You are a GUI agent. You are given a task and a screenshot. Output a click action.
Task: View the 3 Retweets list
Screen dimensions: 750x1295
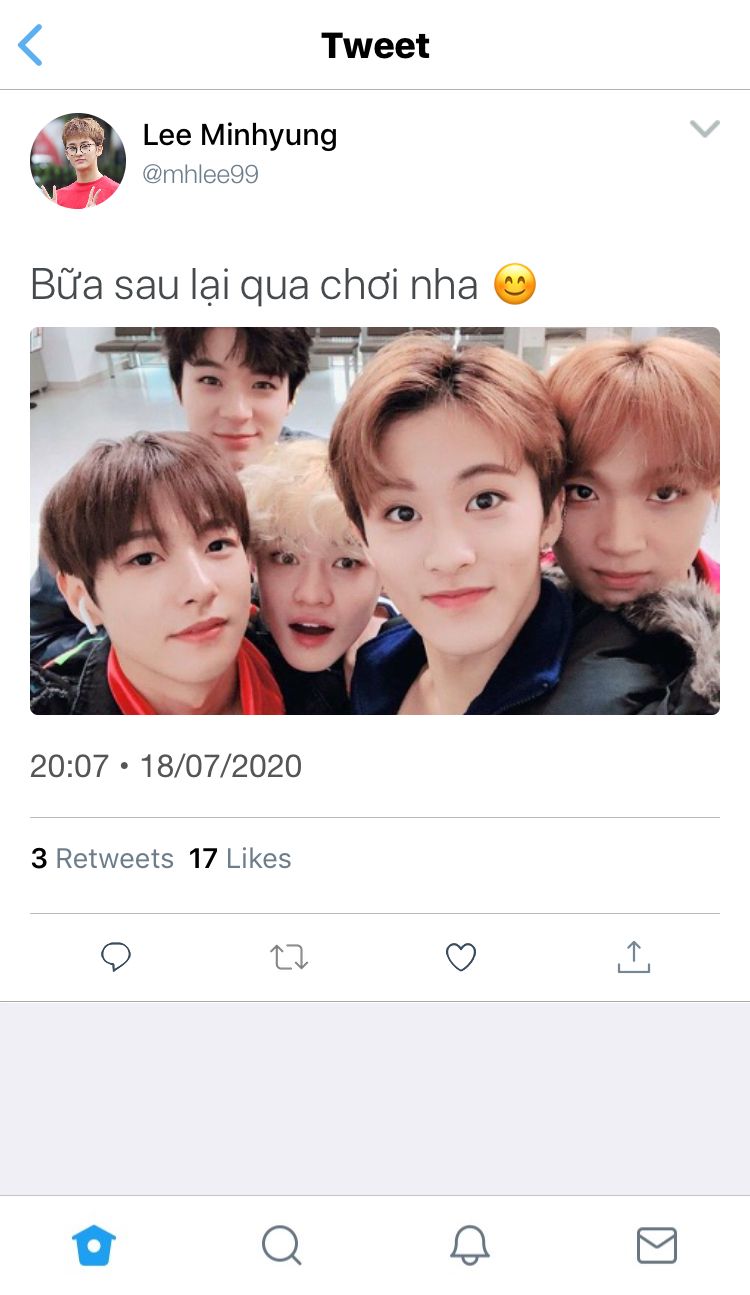click(x=102, y=859)
